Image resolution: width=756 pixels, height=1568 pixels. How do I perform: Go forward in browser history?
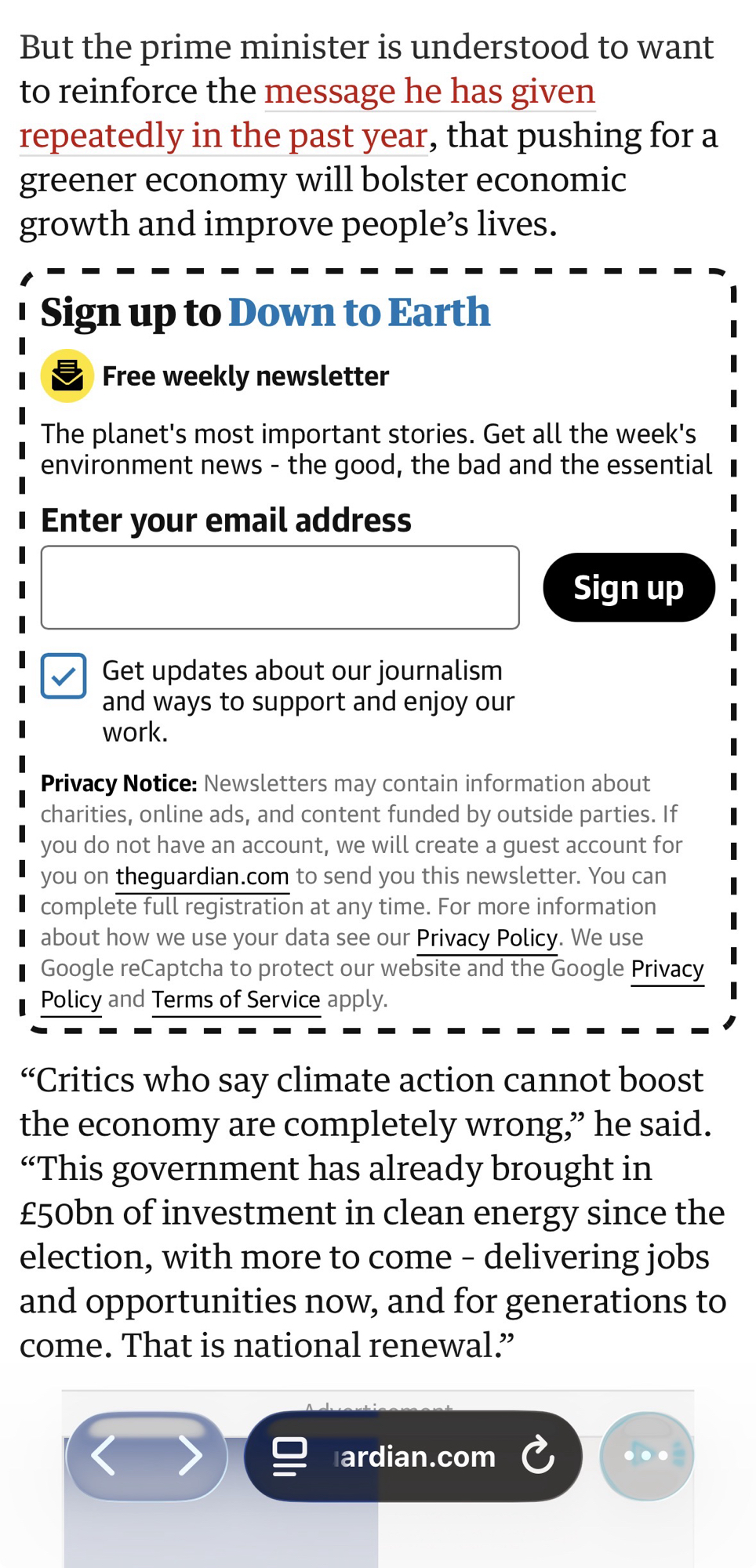point(189,1456)
